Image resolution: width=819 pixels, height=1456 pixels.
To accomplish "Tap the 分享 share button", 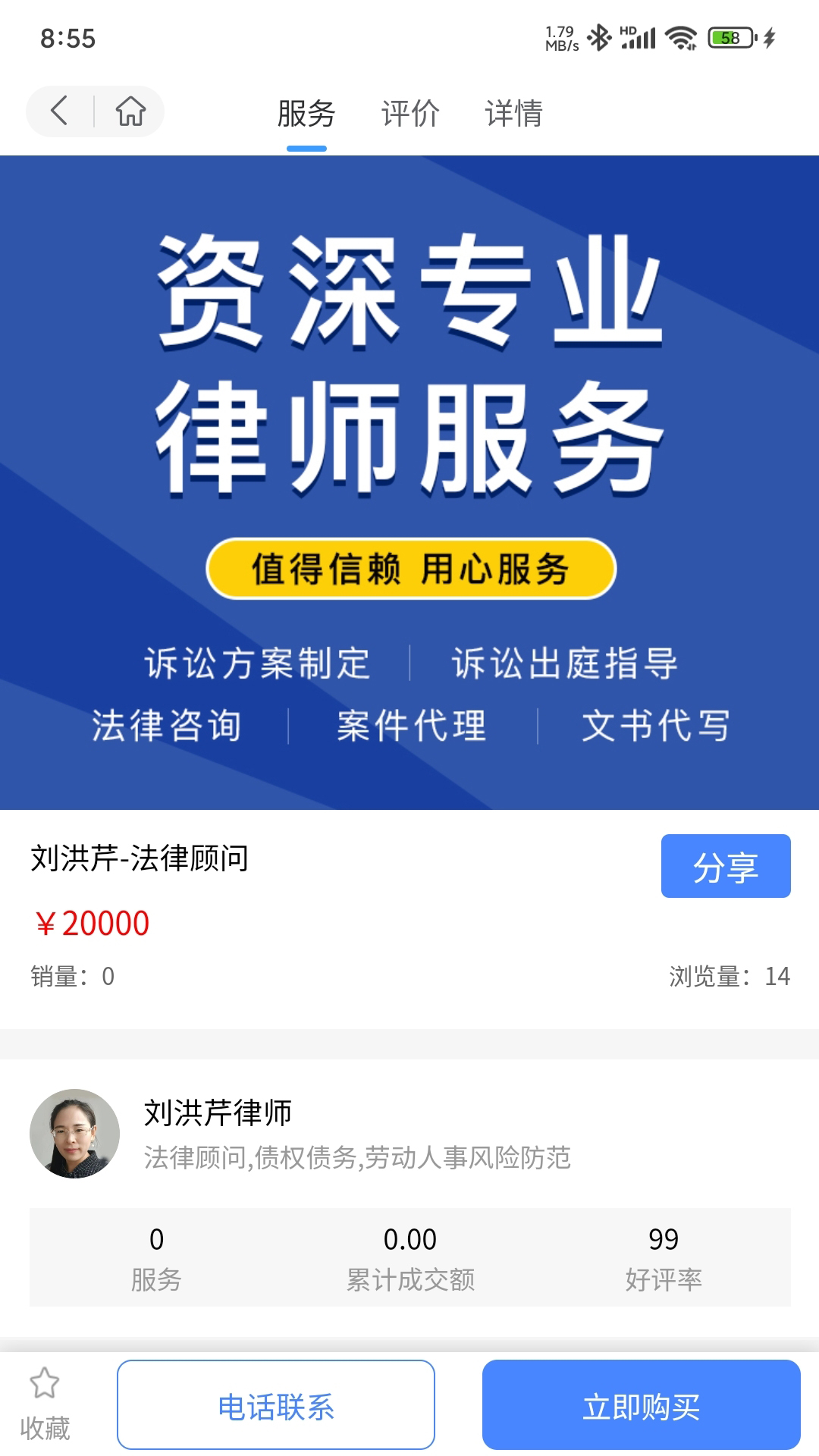I will point(725,866).
